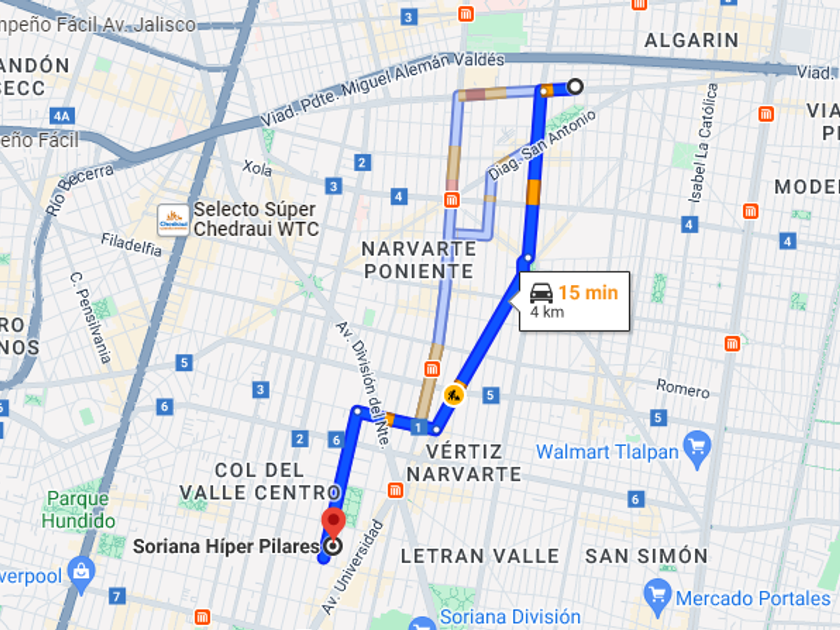
Task: Open the Soriana División shopping marker
Action: tap(422, 622)
